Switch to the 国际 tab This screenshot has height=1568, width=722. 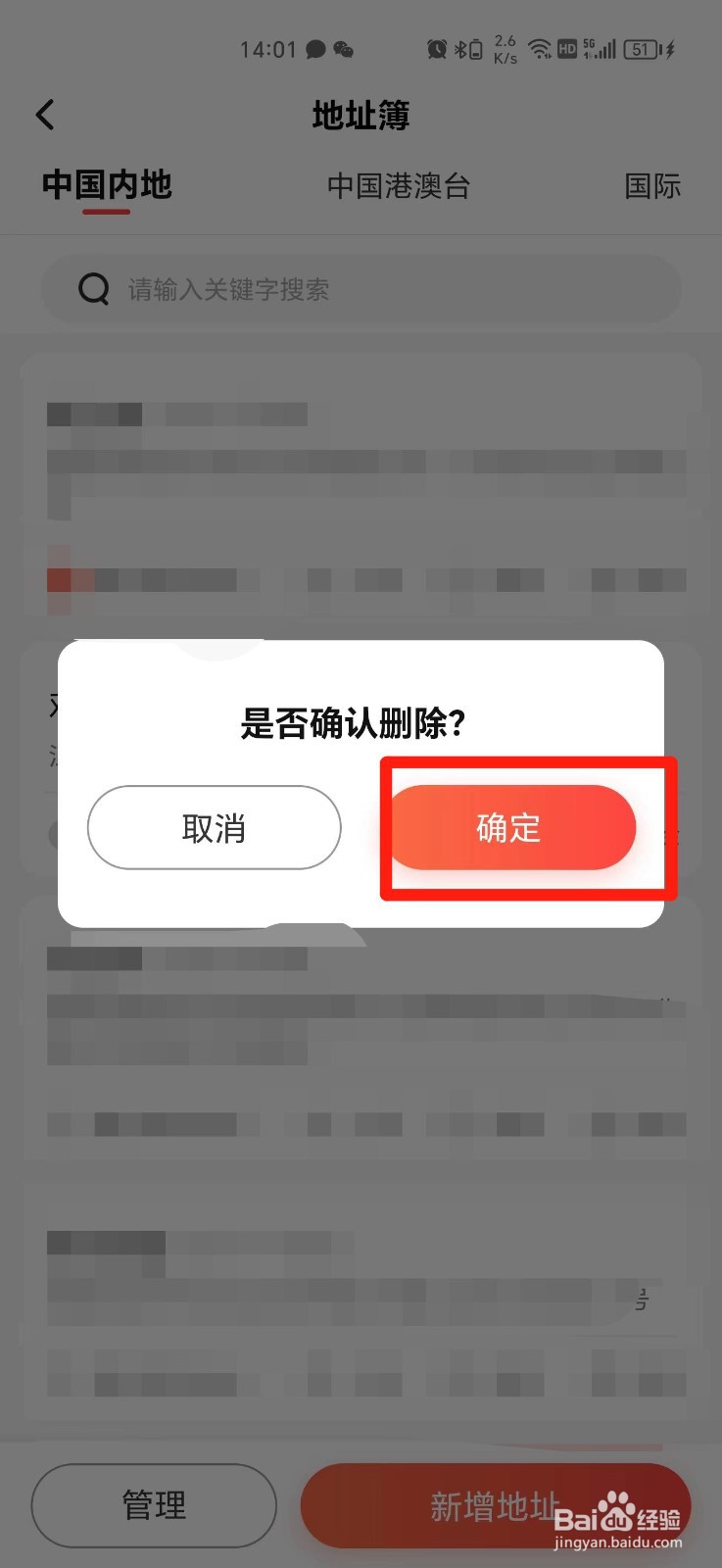(651, 186)
